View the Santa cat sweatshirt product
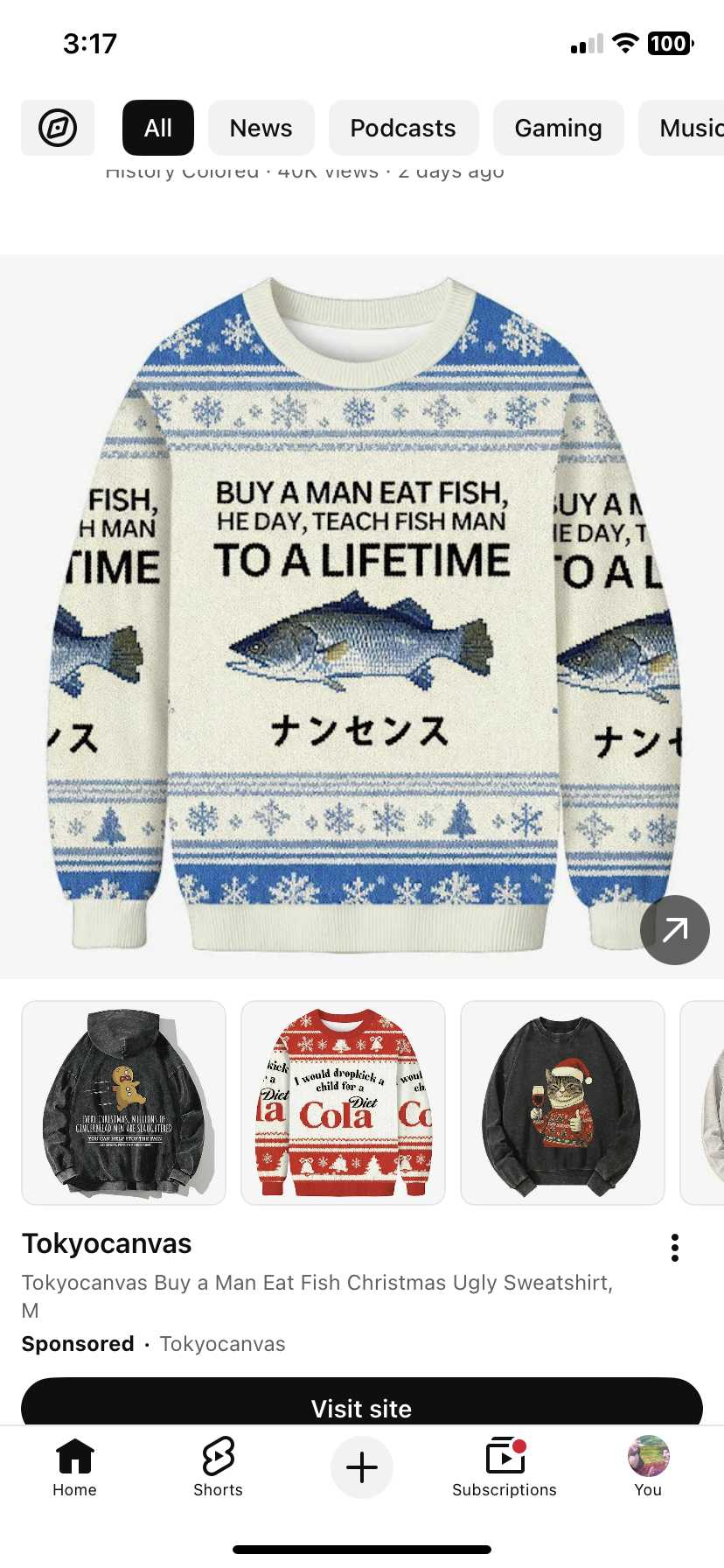The height and width of the screenshot is (1568, 724). pos(562,1102)
